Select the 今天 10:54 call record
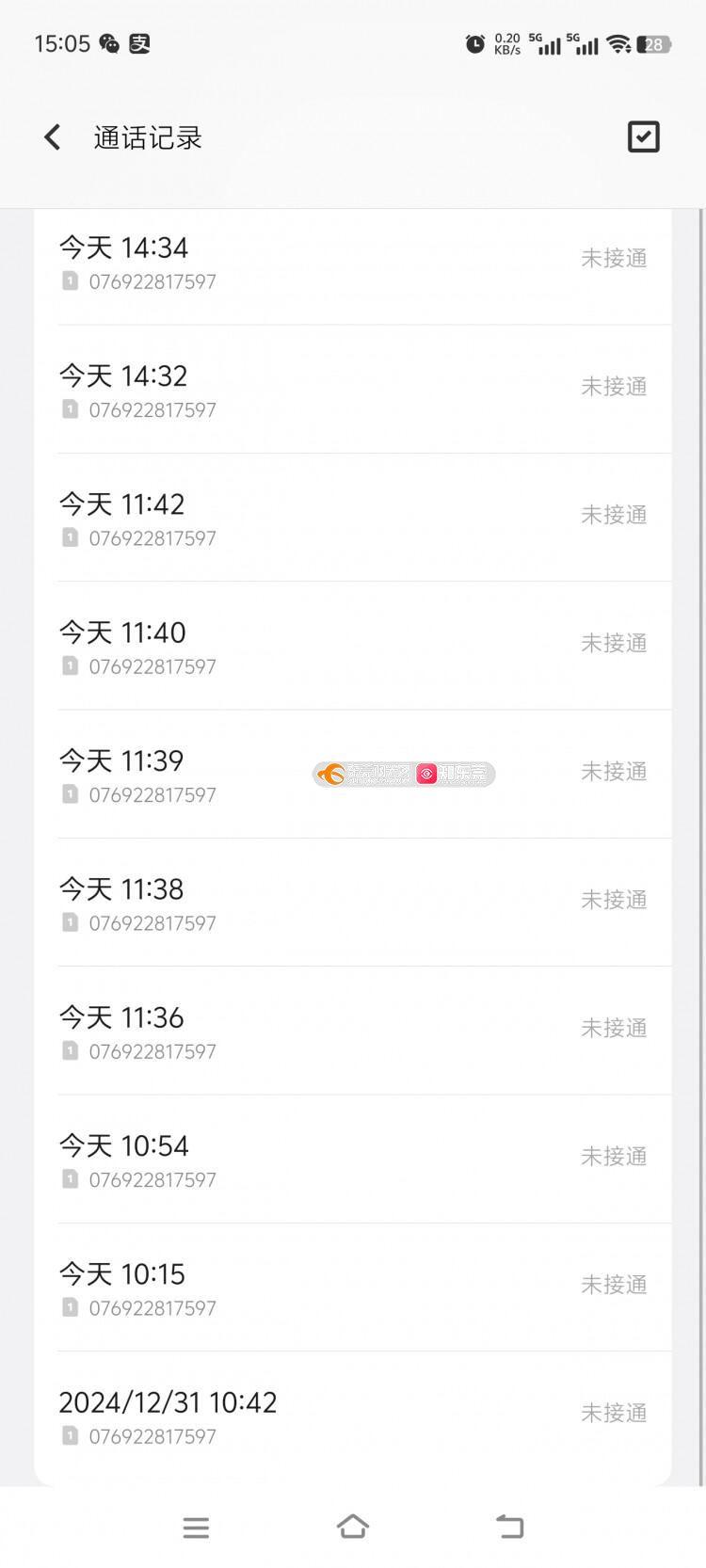 pos(353,1160)
